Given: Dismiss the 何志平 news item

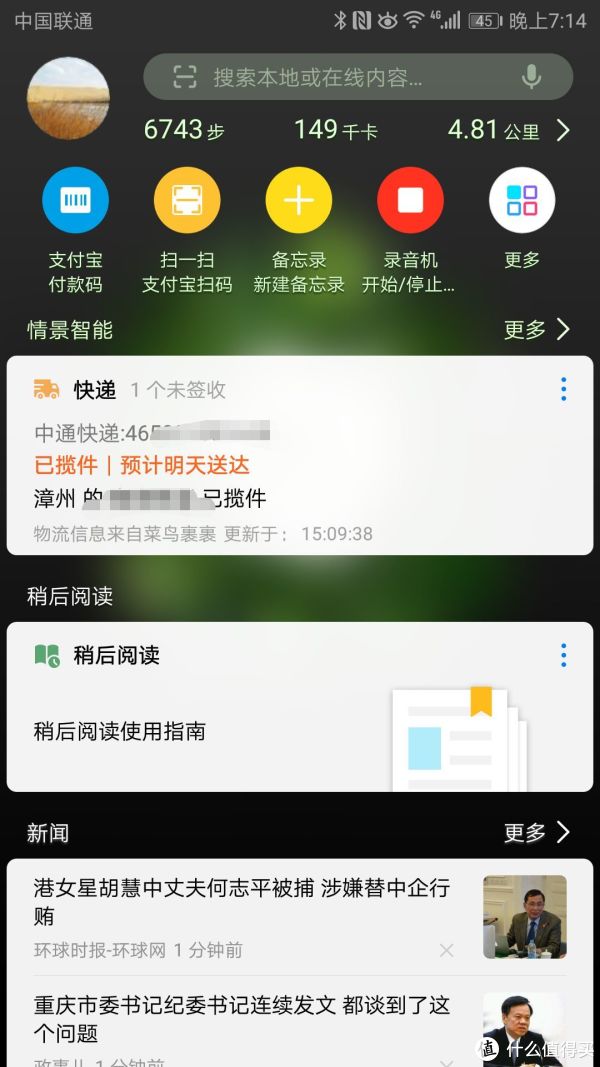Looking at the screenshot, I should (x=446, y=950).
